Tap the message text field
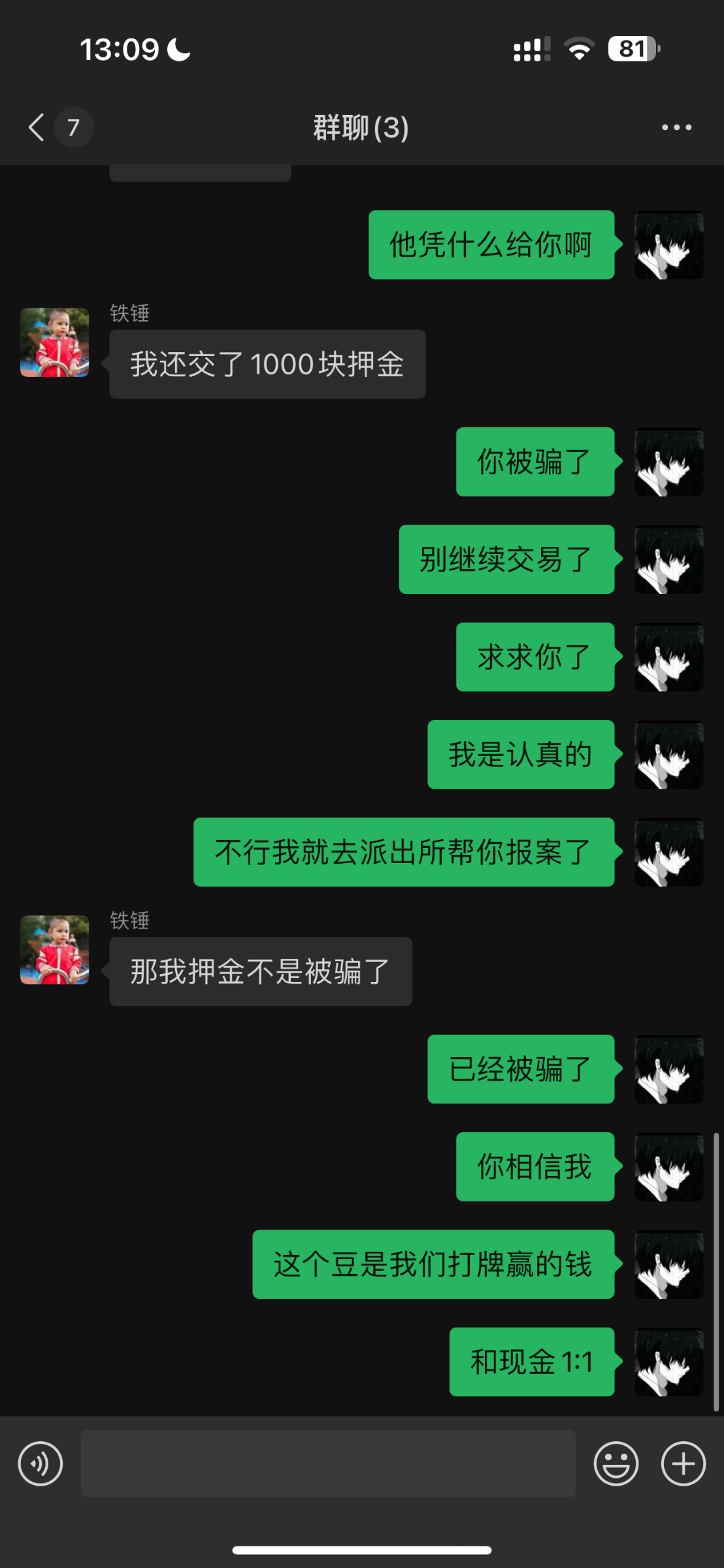 tap(328, 1463)
